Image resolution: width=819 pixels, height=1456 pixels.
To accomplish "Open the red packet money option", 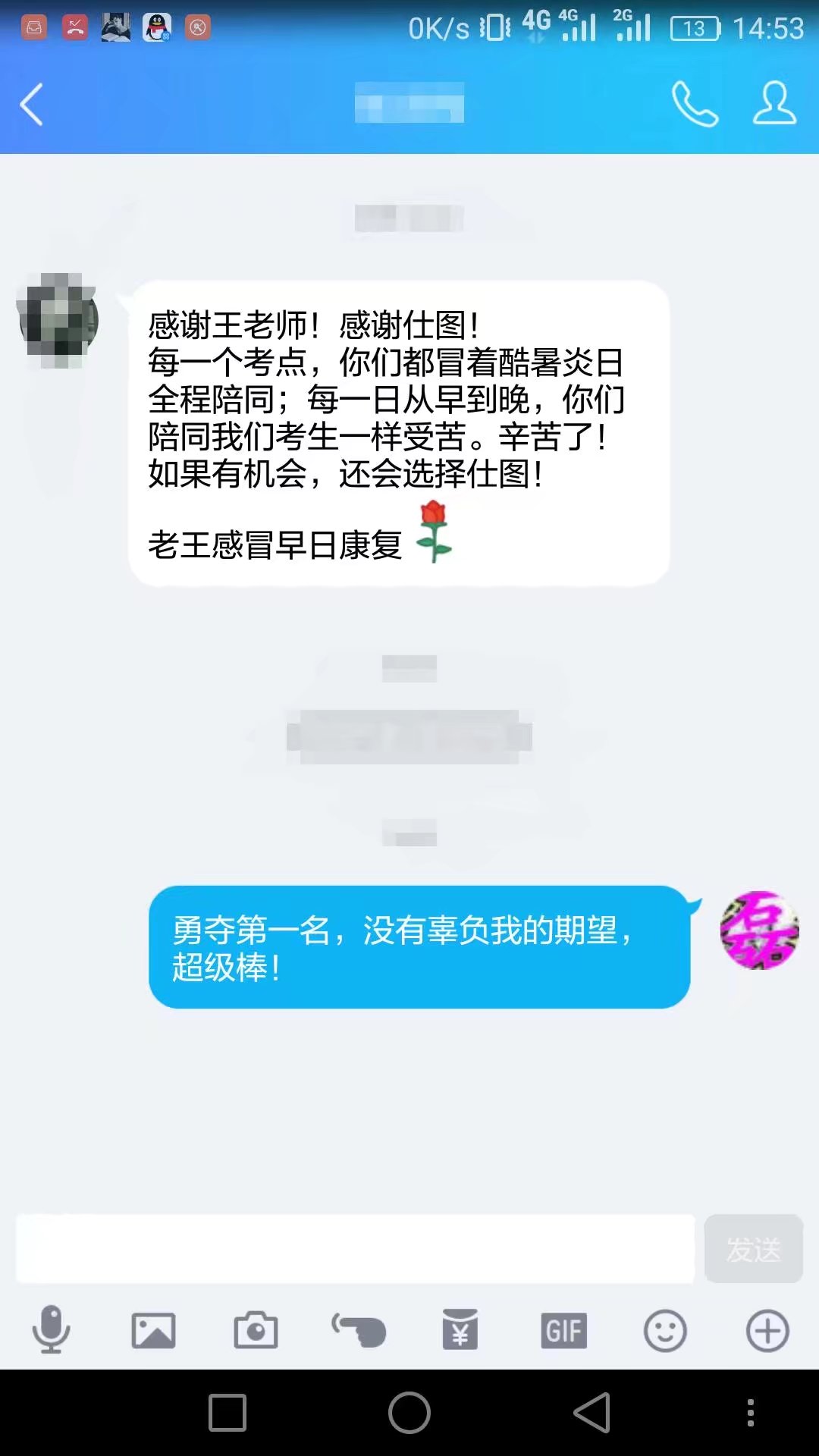I will tap(460, 1330).
